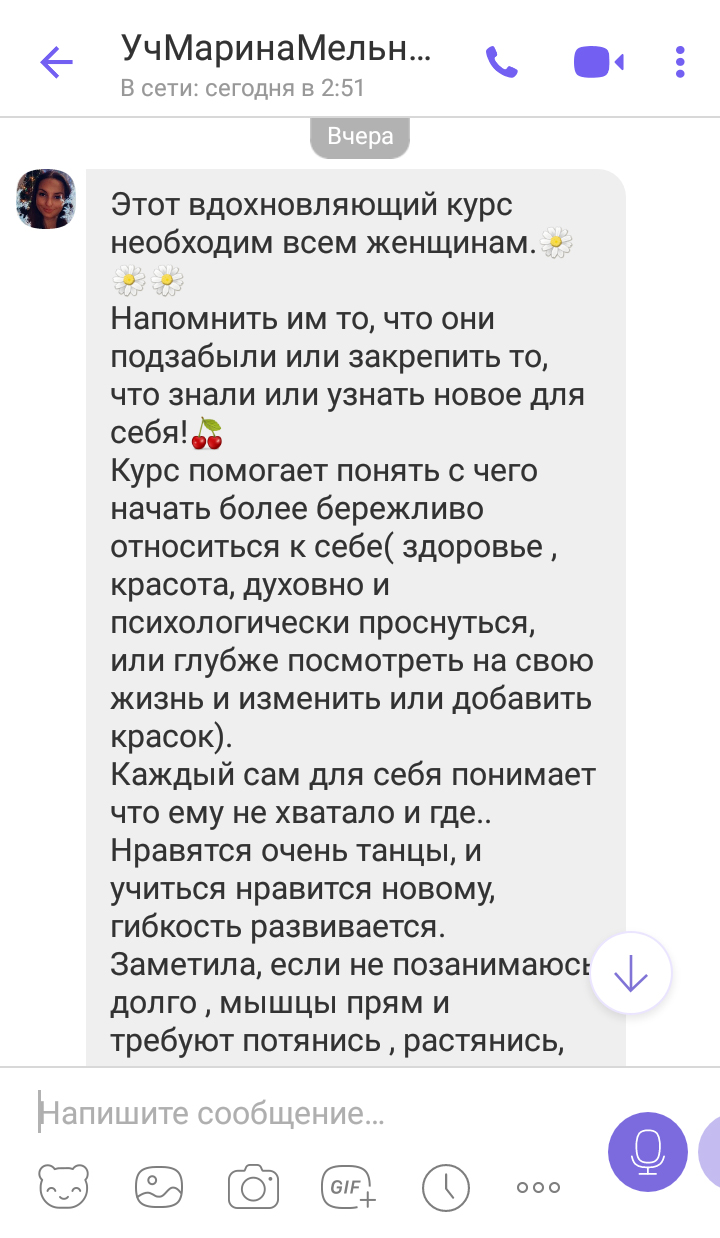The image size is (720, 1238).
Task: Focus the 'Напишите сообщение' field
Action: [x=300, y=1113]
